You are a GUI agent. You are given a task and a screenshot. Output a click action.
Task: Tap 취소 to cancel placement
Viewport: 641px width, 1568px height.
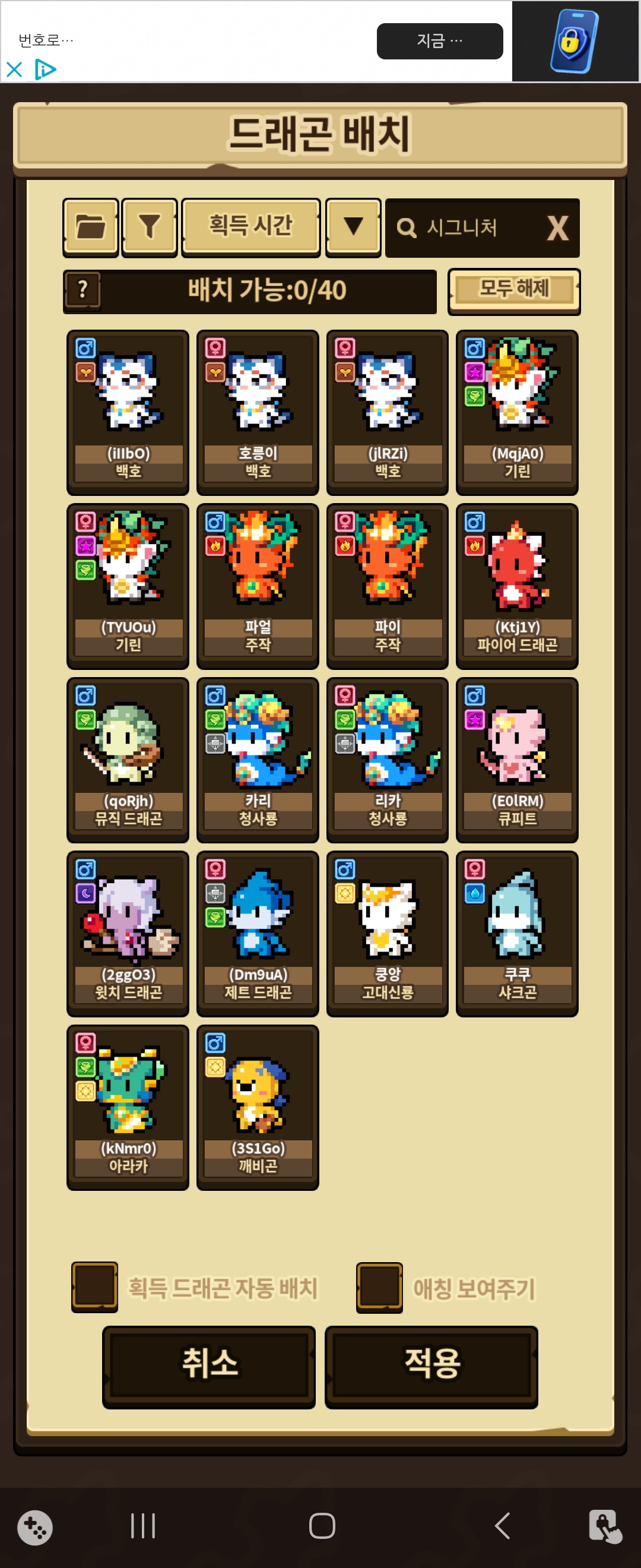[x=208, y=1367]
